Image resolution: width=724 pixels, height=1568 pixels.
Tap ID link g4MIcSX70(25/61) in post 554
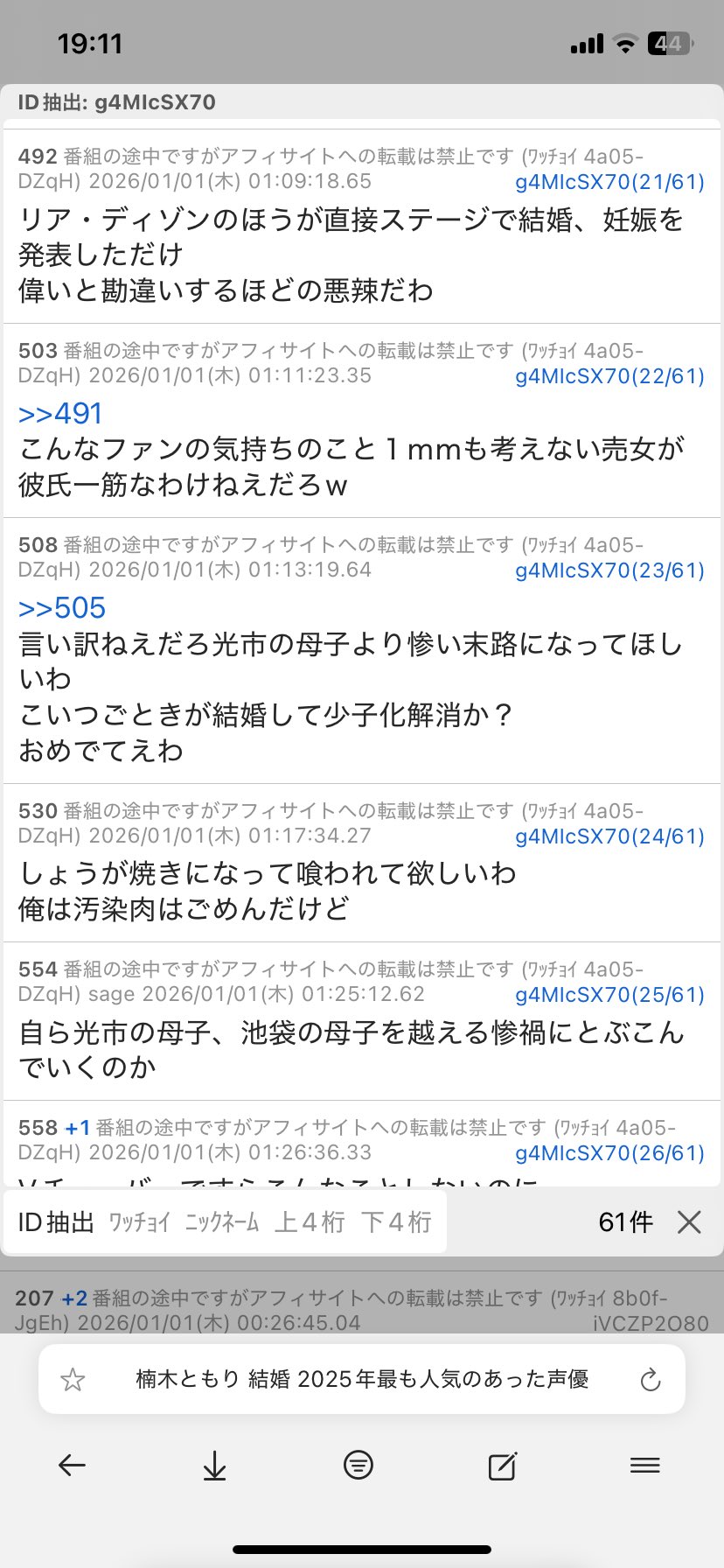[x=609, y=995]
